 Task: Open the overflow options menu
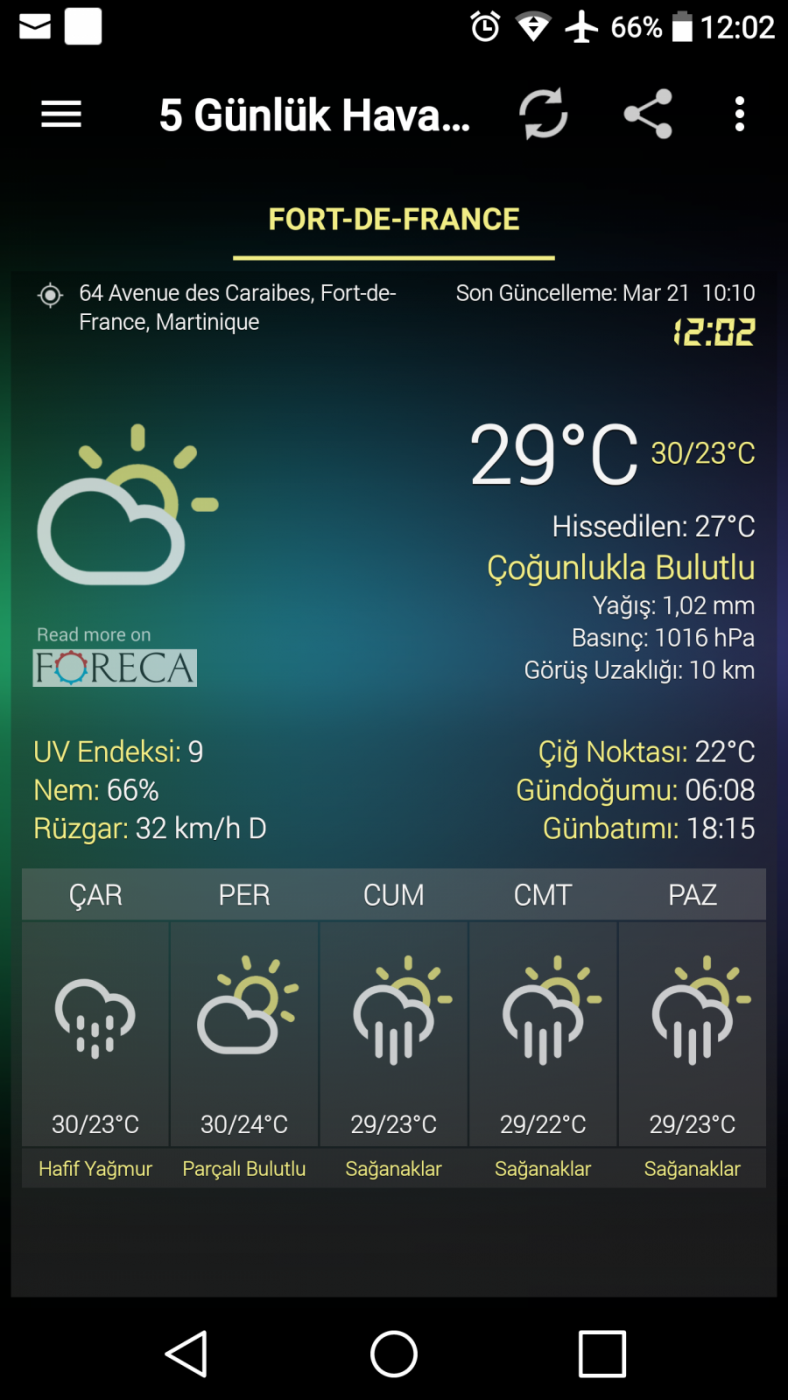pyautogui.click(x=739, y=115)
